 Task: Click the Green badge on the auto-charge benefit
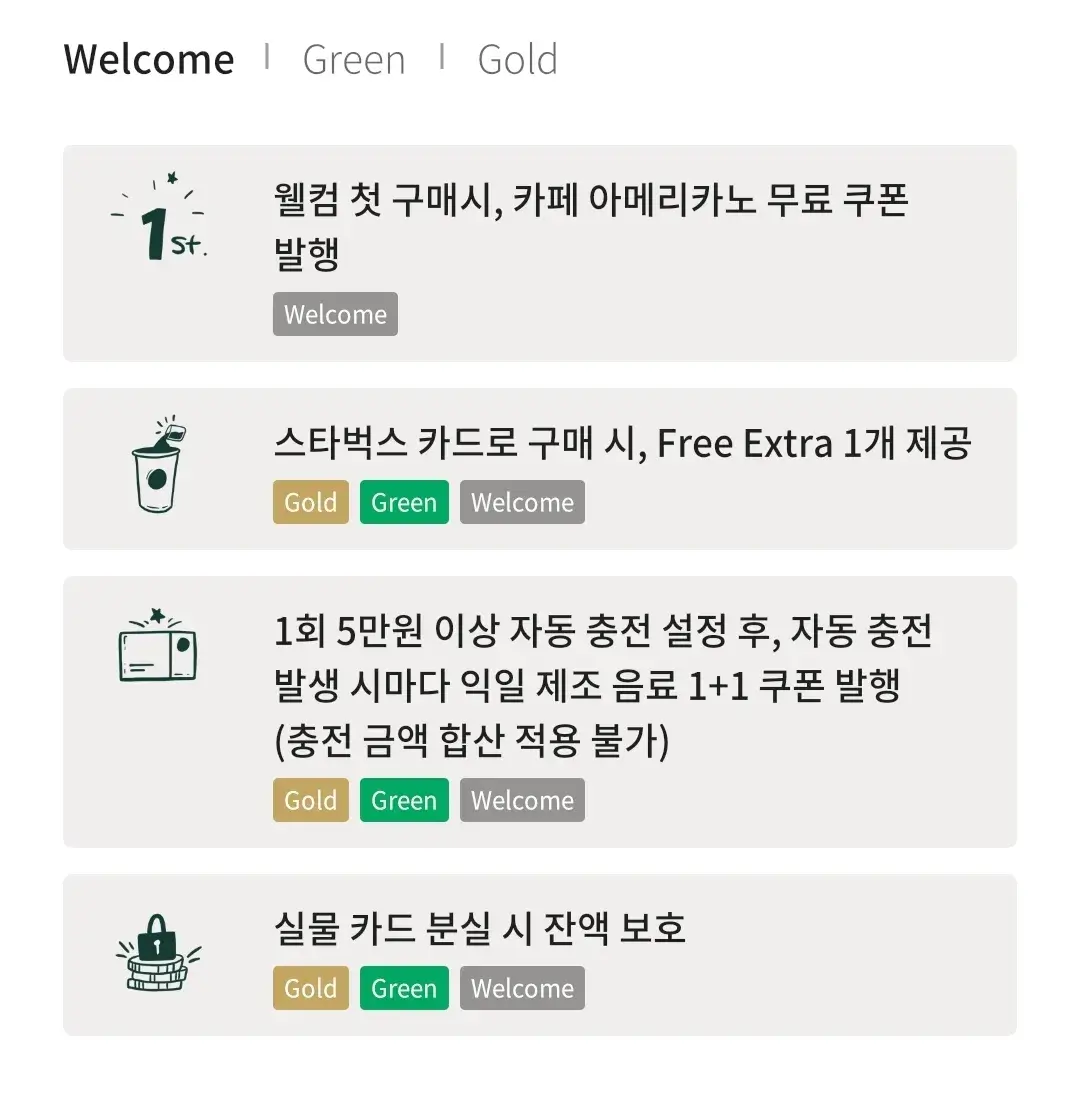[403, 800]
